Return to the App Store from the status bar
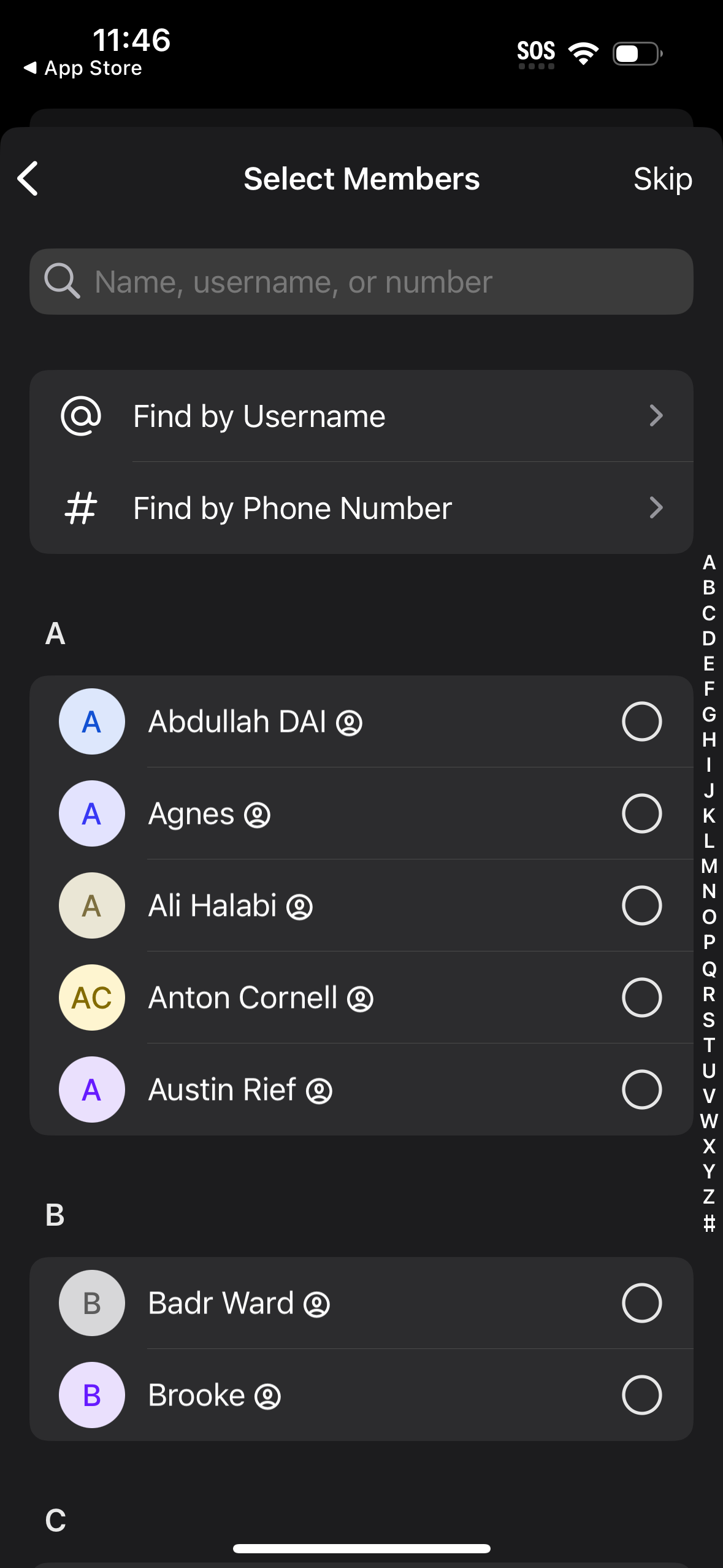723x1568 pixels. tap(83, 67)
